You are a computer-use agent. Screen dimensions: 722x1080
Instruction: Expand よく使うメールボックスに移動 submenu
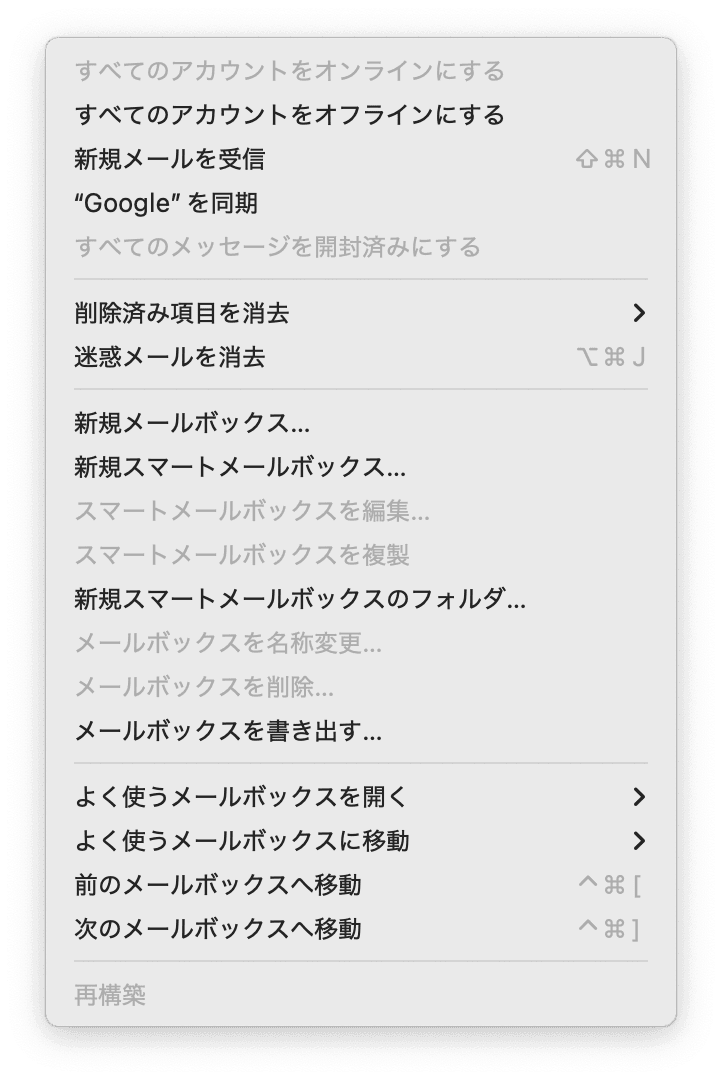tap(241, 841)
